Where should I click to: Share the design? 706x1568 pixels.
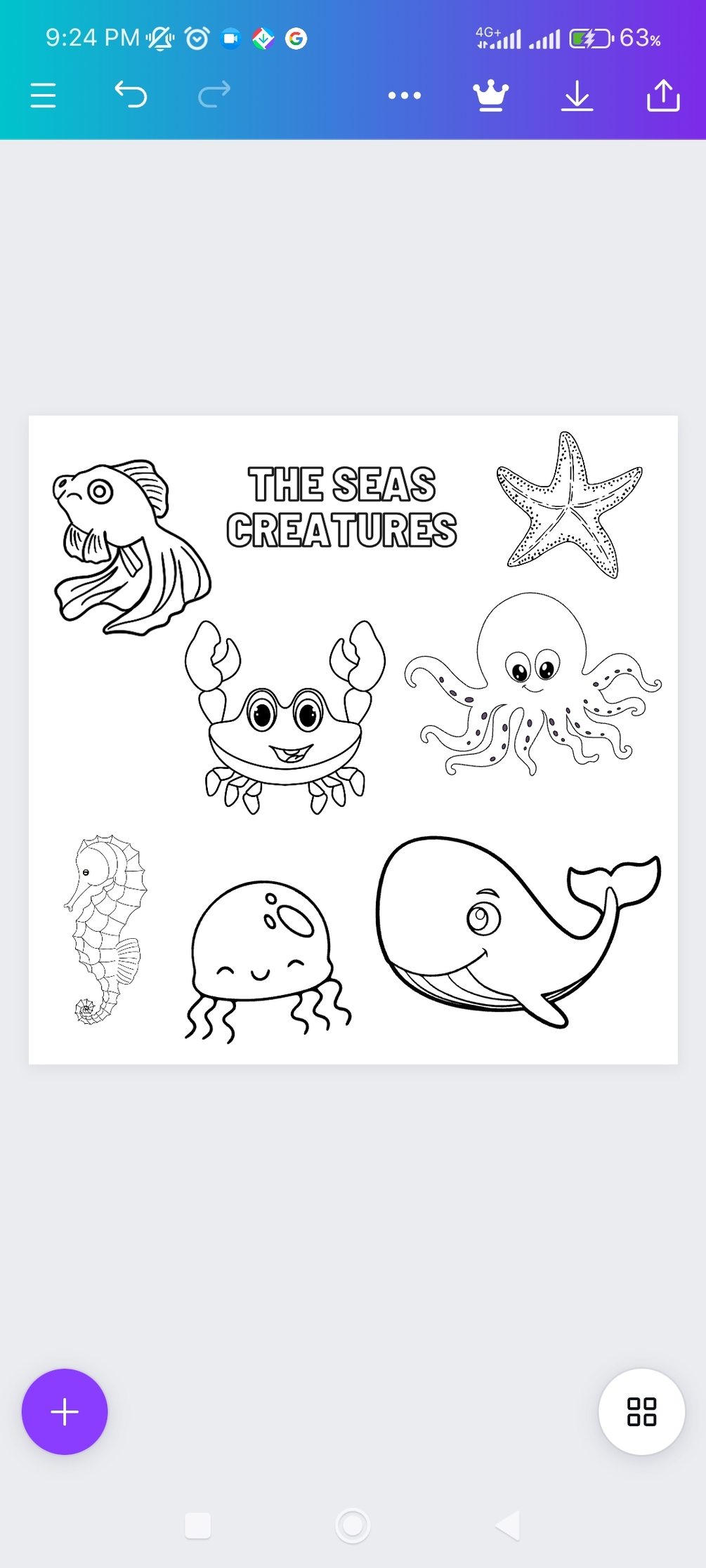point(662,95)
